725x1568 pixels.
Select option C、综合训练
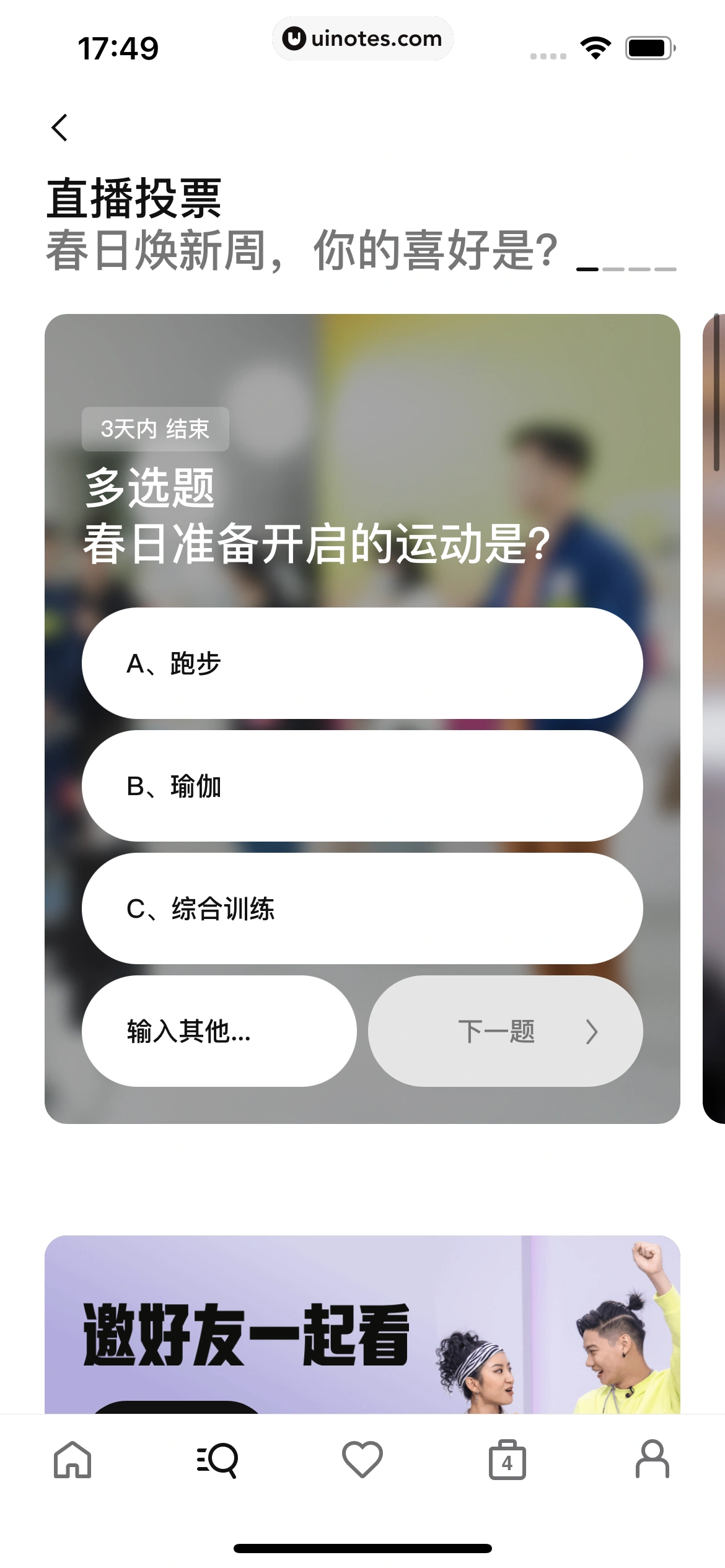(x=362, y=908)
